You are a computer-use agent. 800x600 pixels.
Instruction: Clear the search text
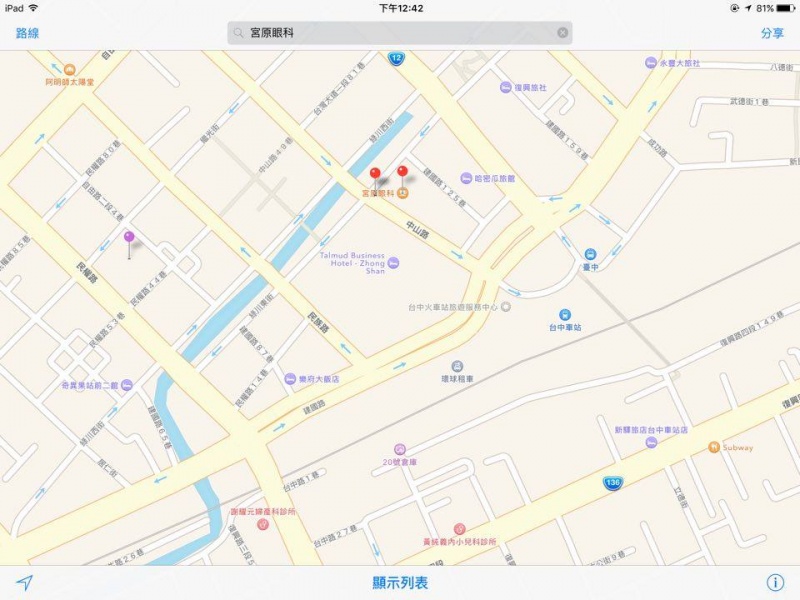click(563, 33)
